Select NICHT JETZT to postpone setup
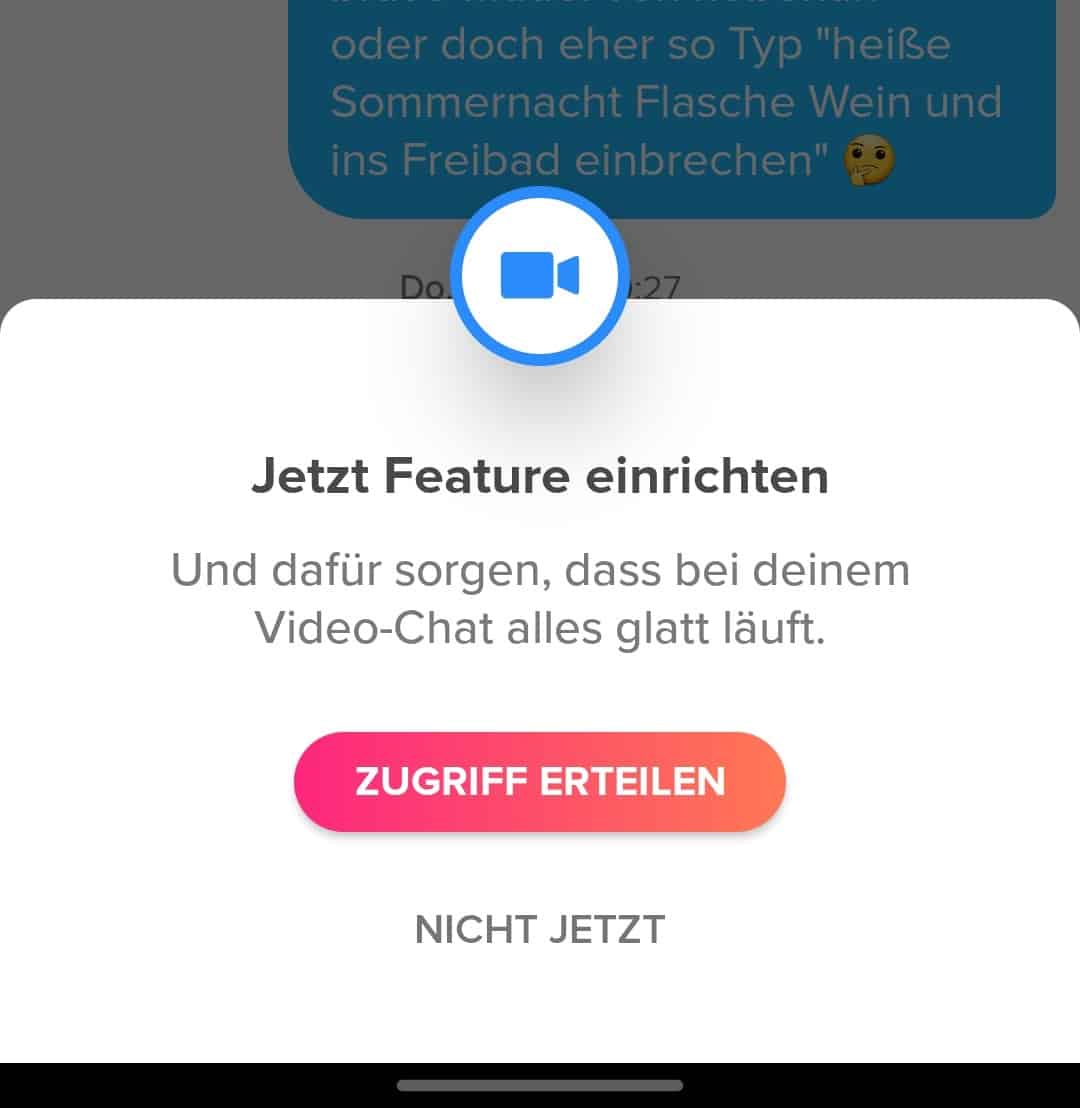This screenshot has width=1080, height=1108. pyautogui.click(x=538, y=929)
